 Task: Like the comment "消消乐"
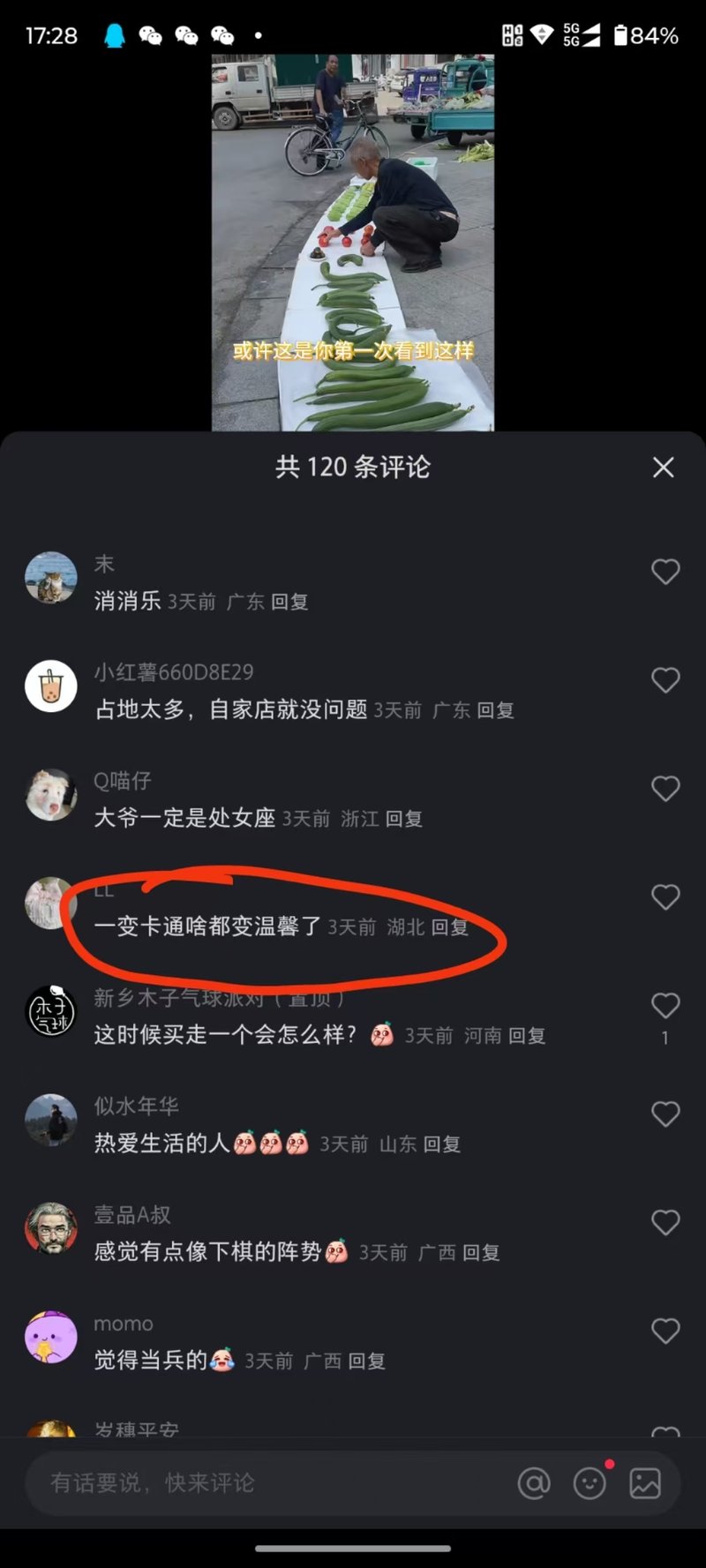[665, 572]
